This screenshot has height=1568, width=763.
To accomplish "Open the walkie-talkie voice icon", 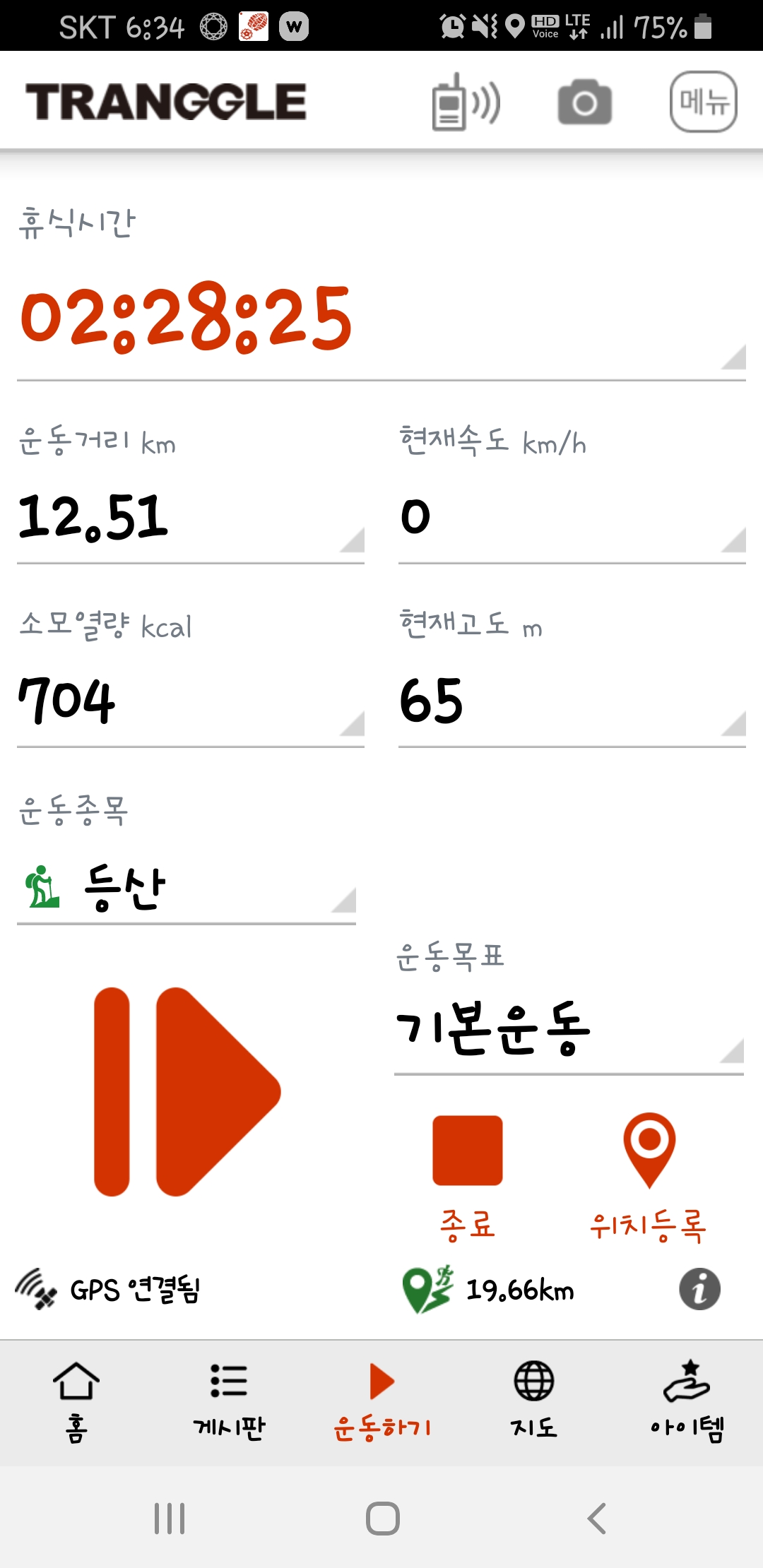I will (466, 102).
